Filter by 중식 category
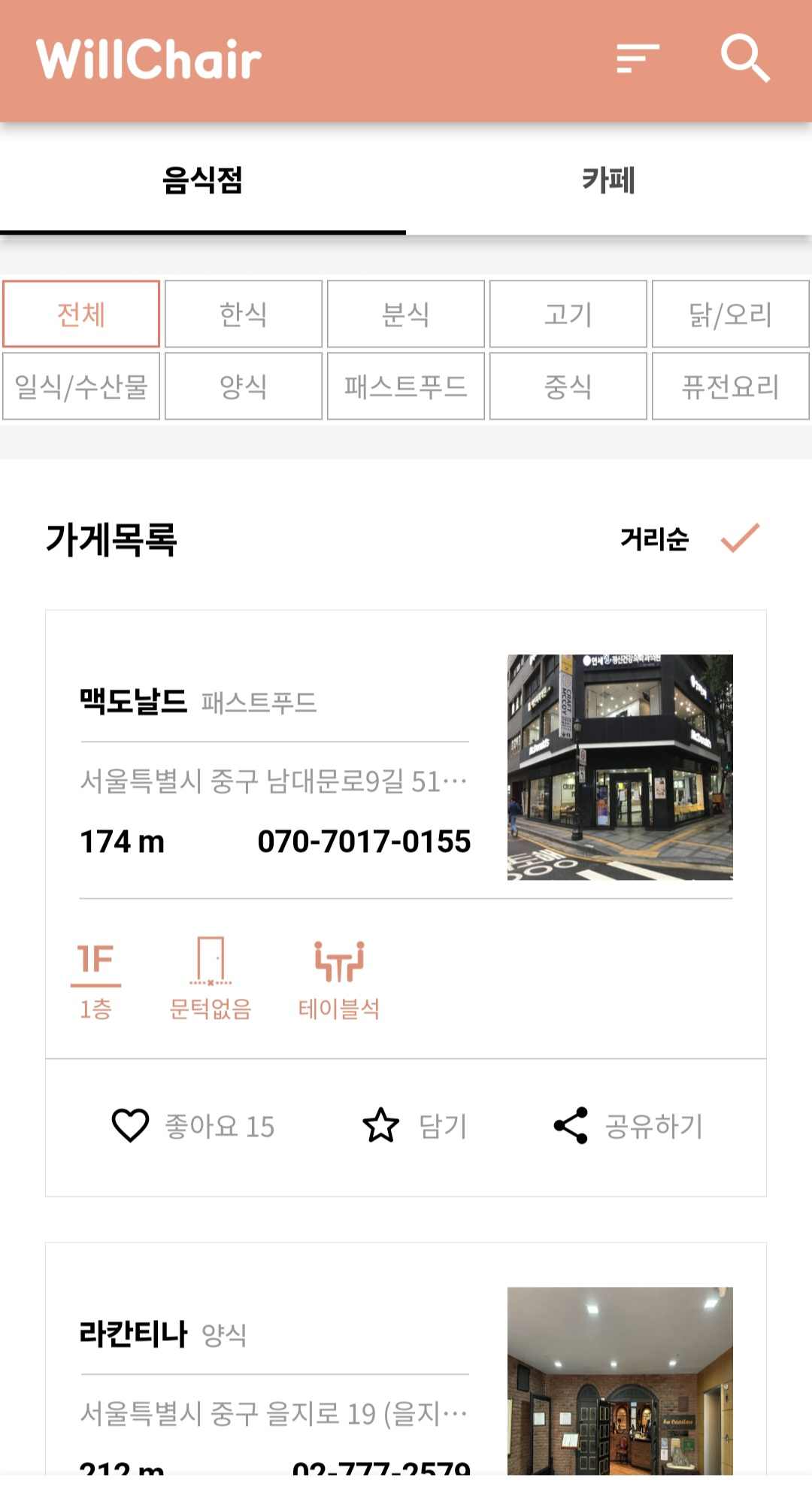Screen dimensions: 812x1508 (568, 387)
